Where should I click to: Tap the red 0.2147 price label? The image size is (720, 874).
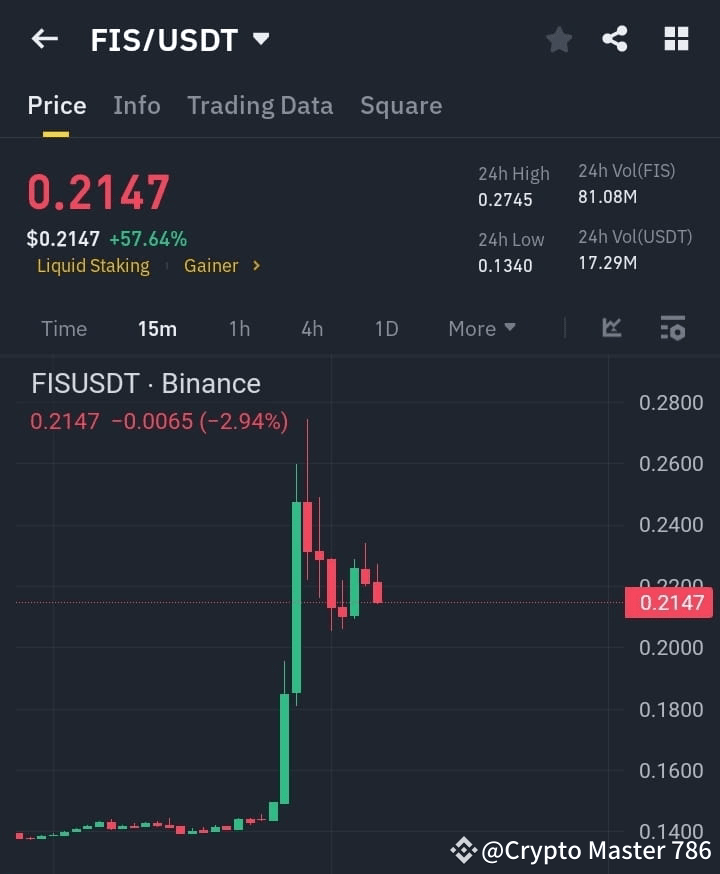[x=668, y=602]
